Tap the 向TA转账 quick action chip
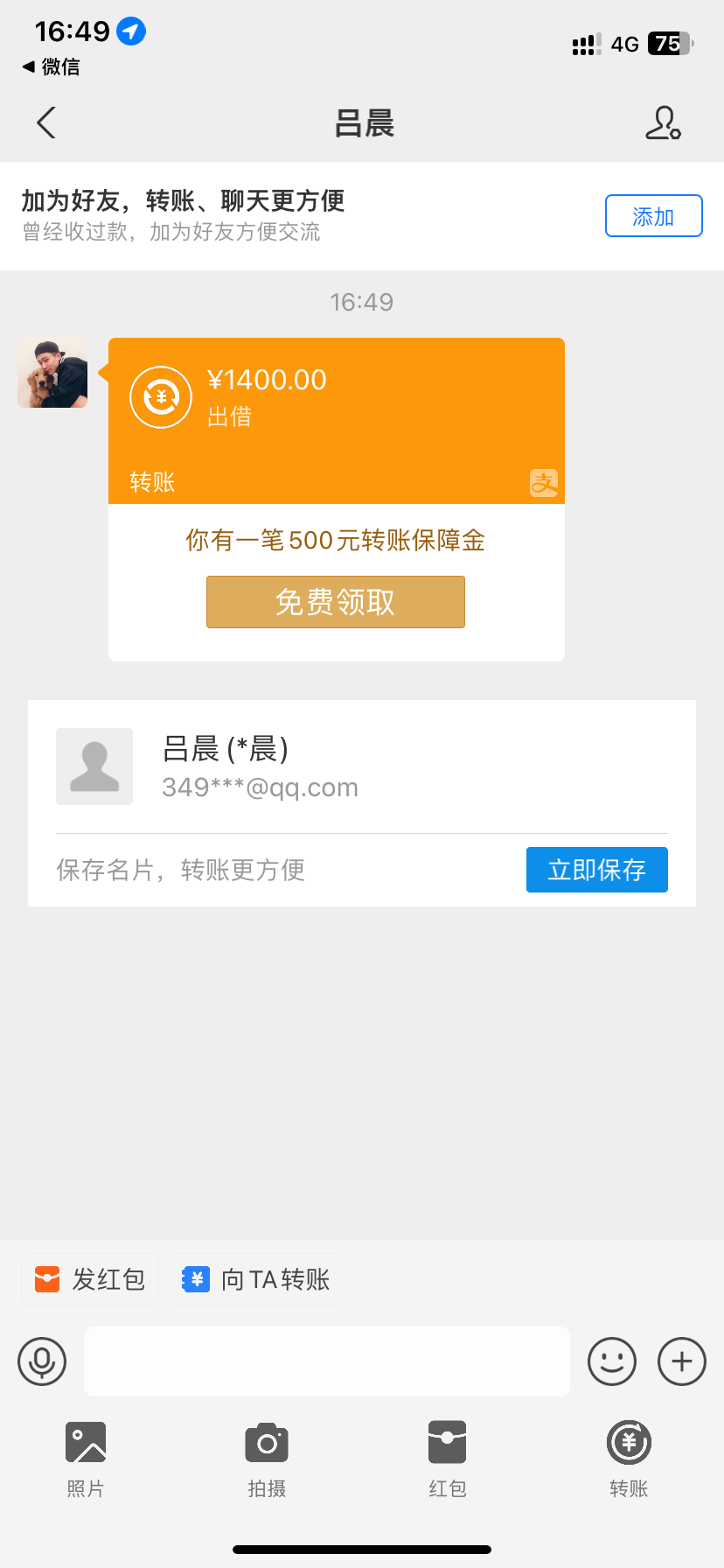 coord(256,1278)
